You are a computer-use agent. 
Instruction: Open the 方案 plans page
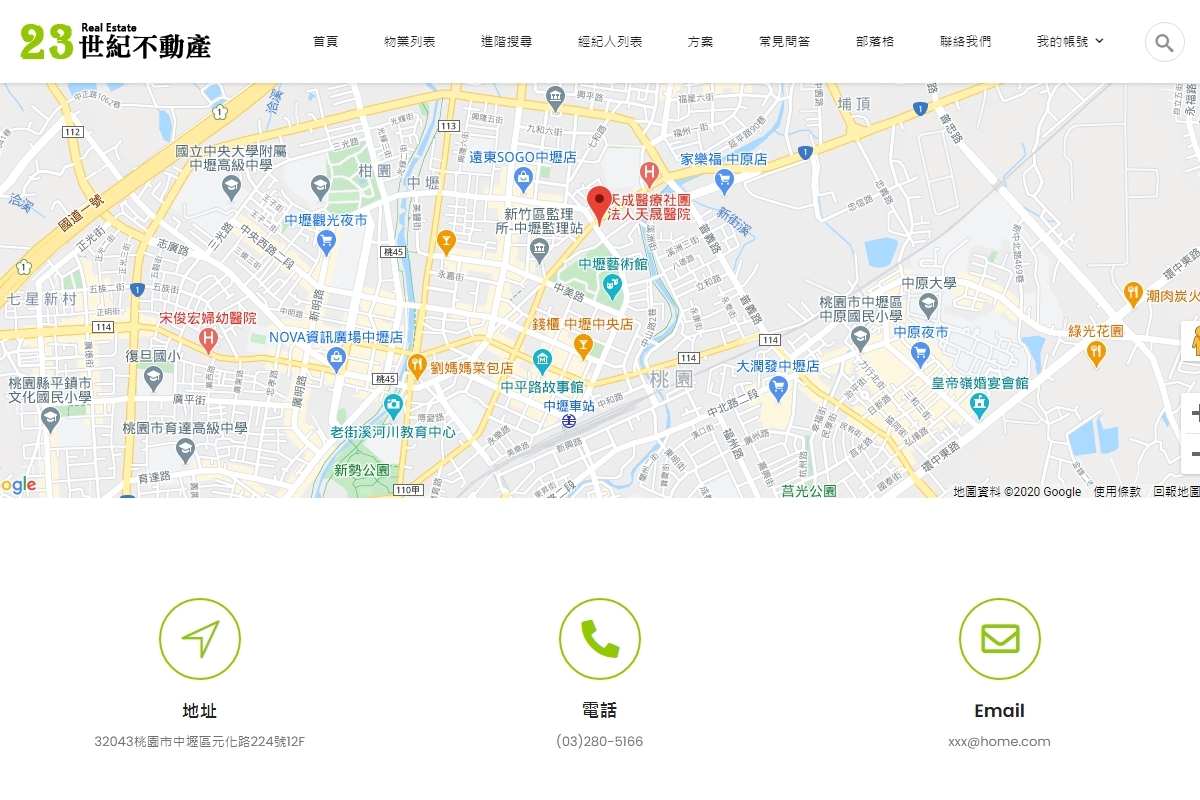point(700,42)
